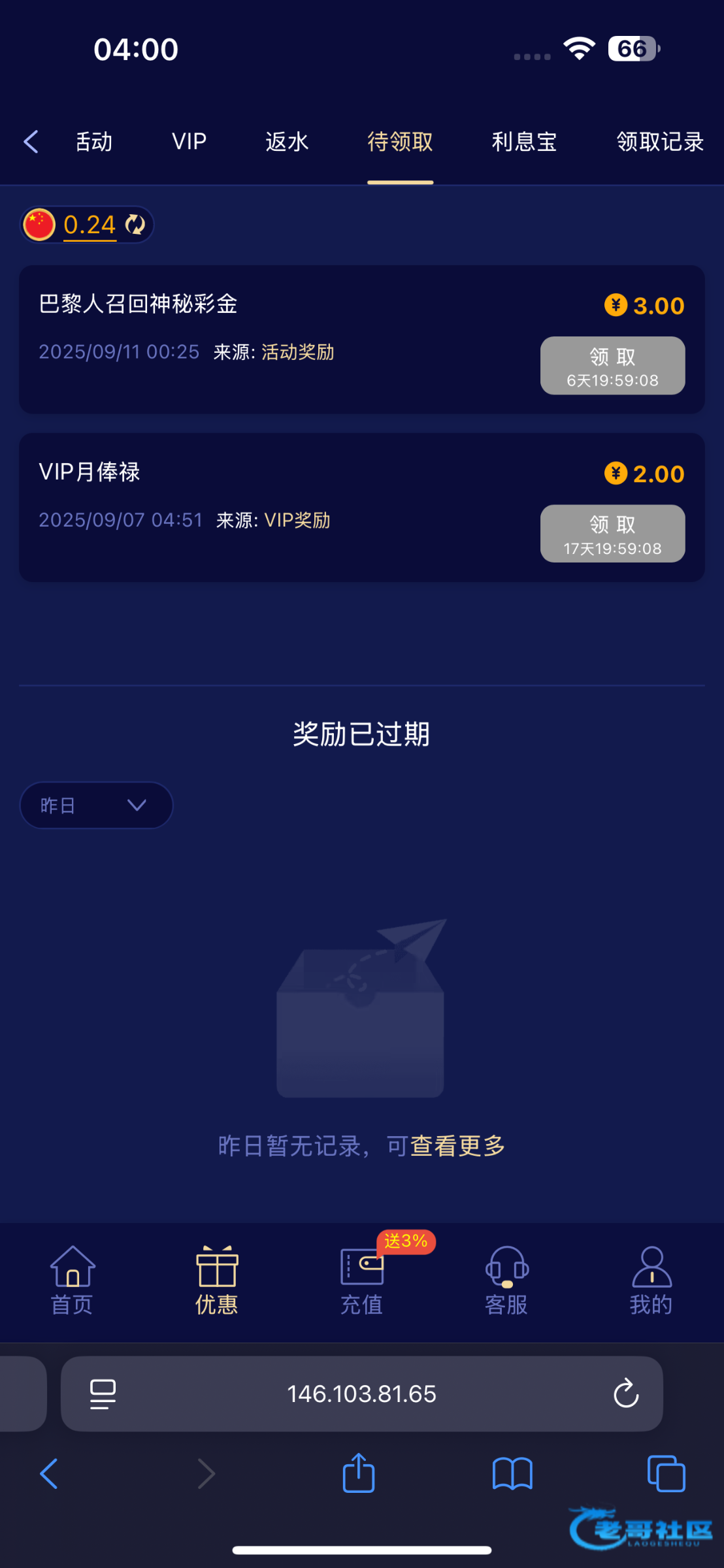This screenshot has width=724, height=1568.
Task: Claim the VIP月俸禄 2.00 reward
Action: (612, 533)
